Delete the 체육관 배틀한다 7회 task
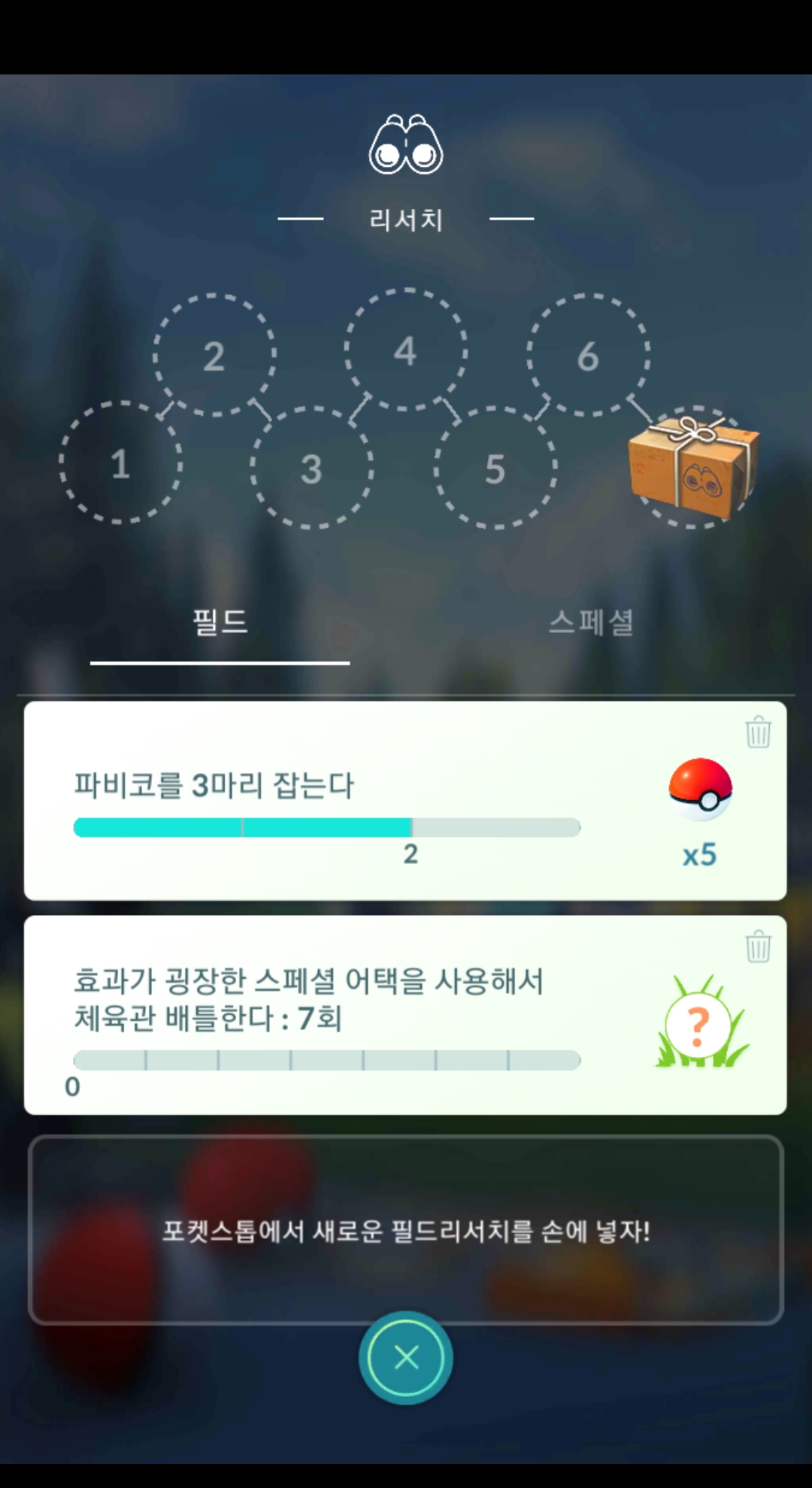 pyautogui.click(x=758, y=946)
